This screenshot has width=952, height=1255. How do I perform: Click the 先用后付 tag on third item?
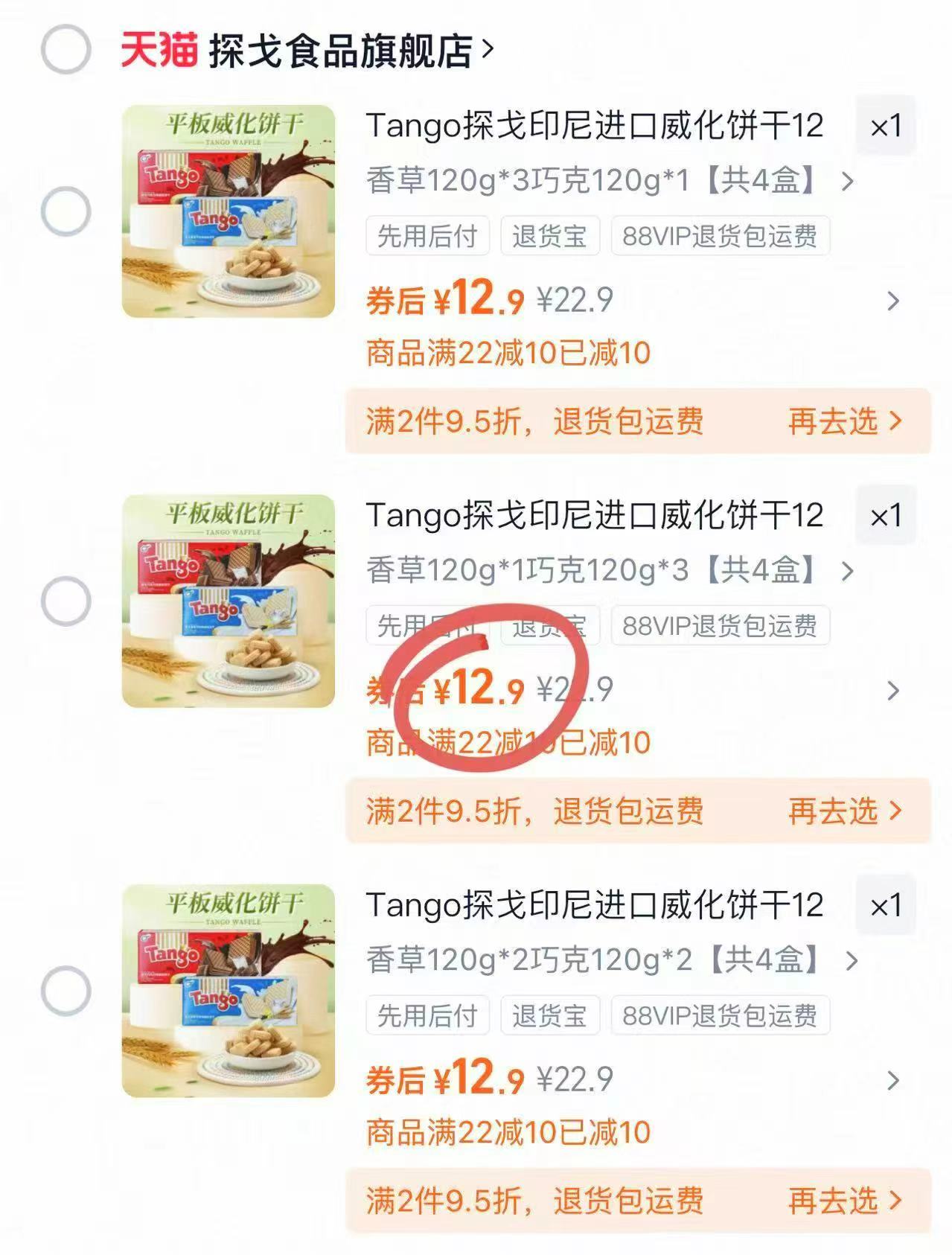tap(427, 1015)
